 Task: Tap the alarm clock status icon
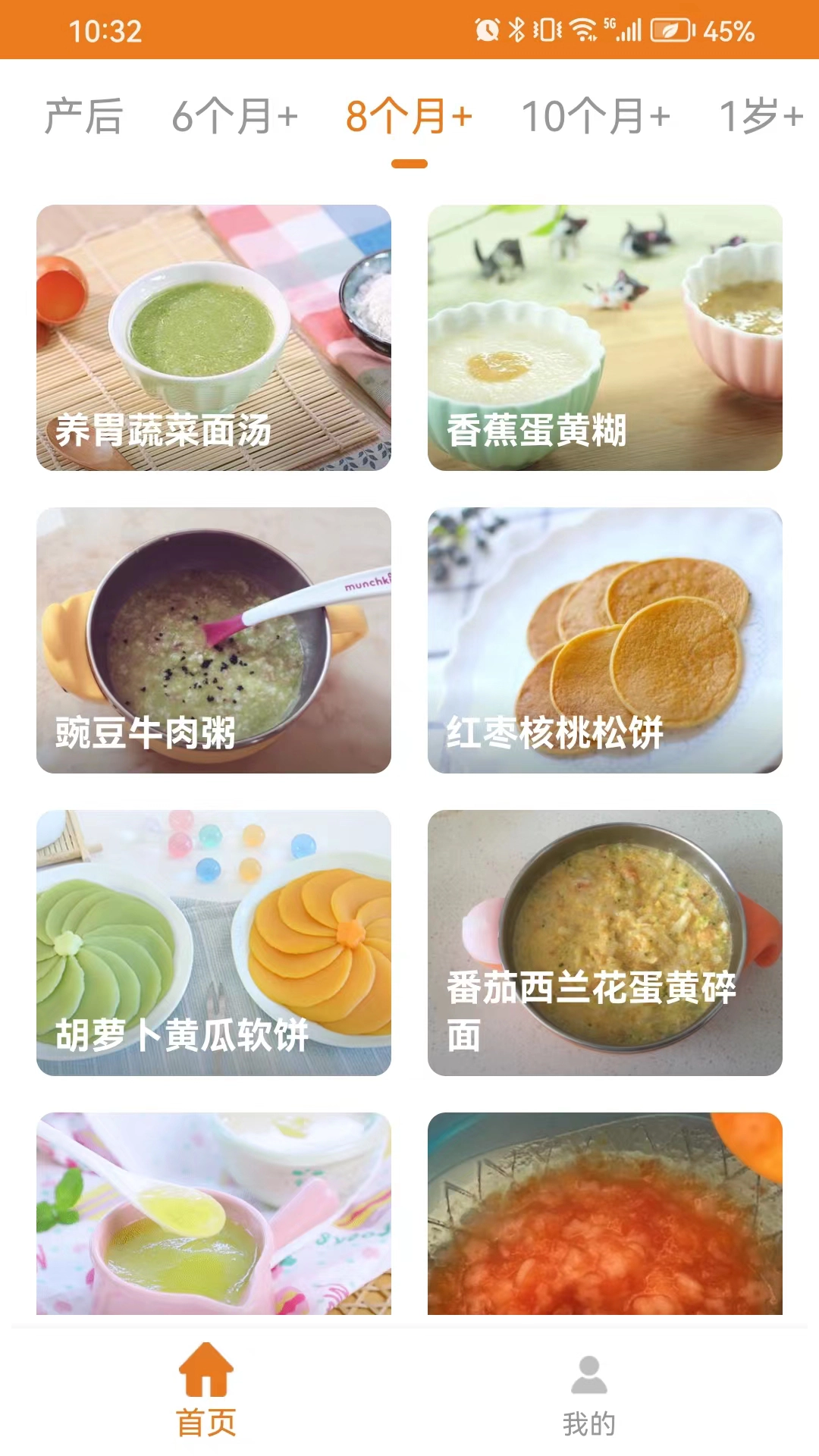[x=487, y=29]
